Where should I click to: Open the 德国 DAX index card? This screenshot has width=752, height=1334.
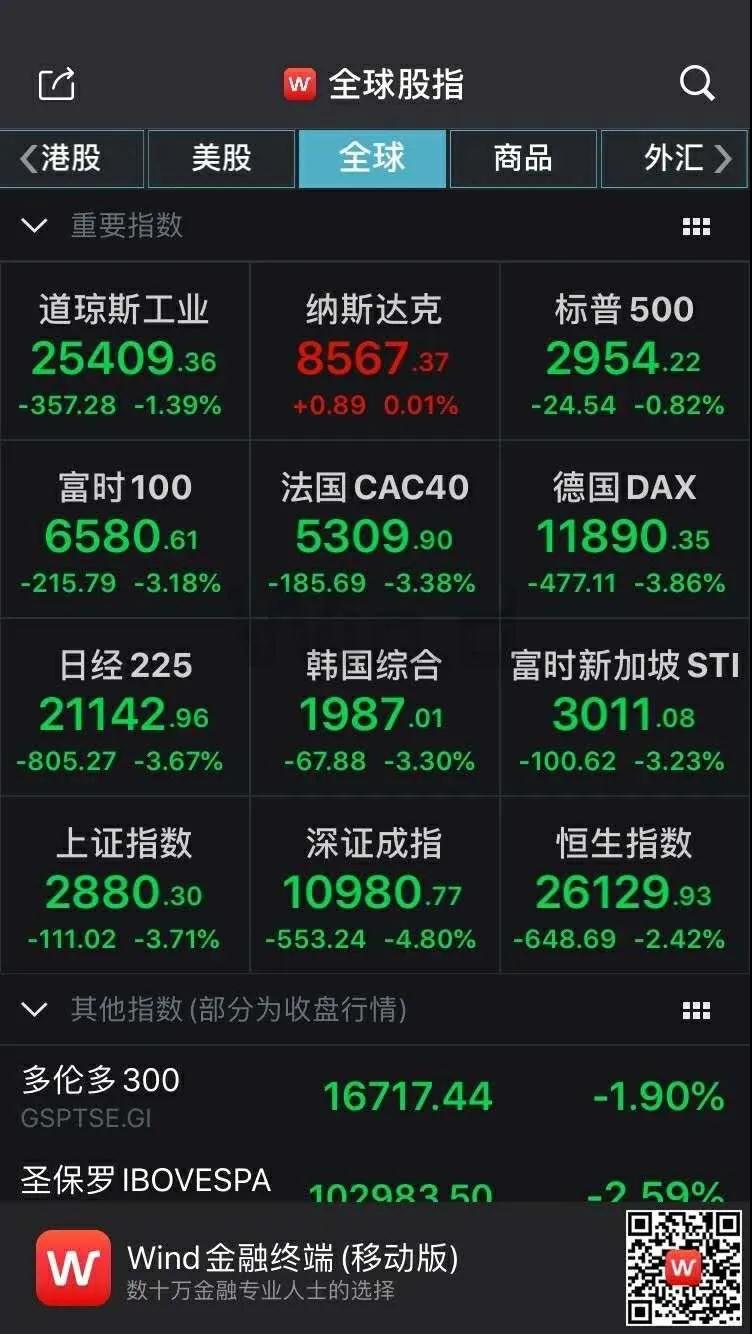pyautogui.click(x=626, y=529)
